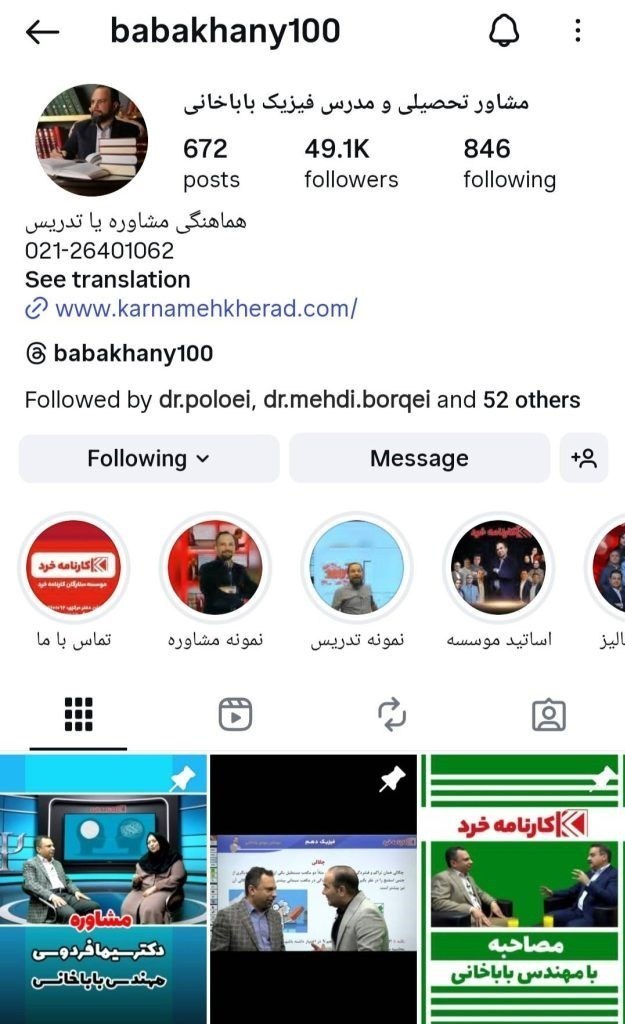625x1024 pixels.
Task: Open the three-dot overflow menu
Action: 578,31
